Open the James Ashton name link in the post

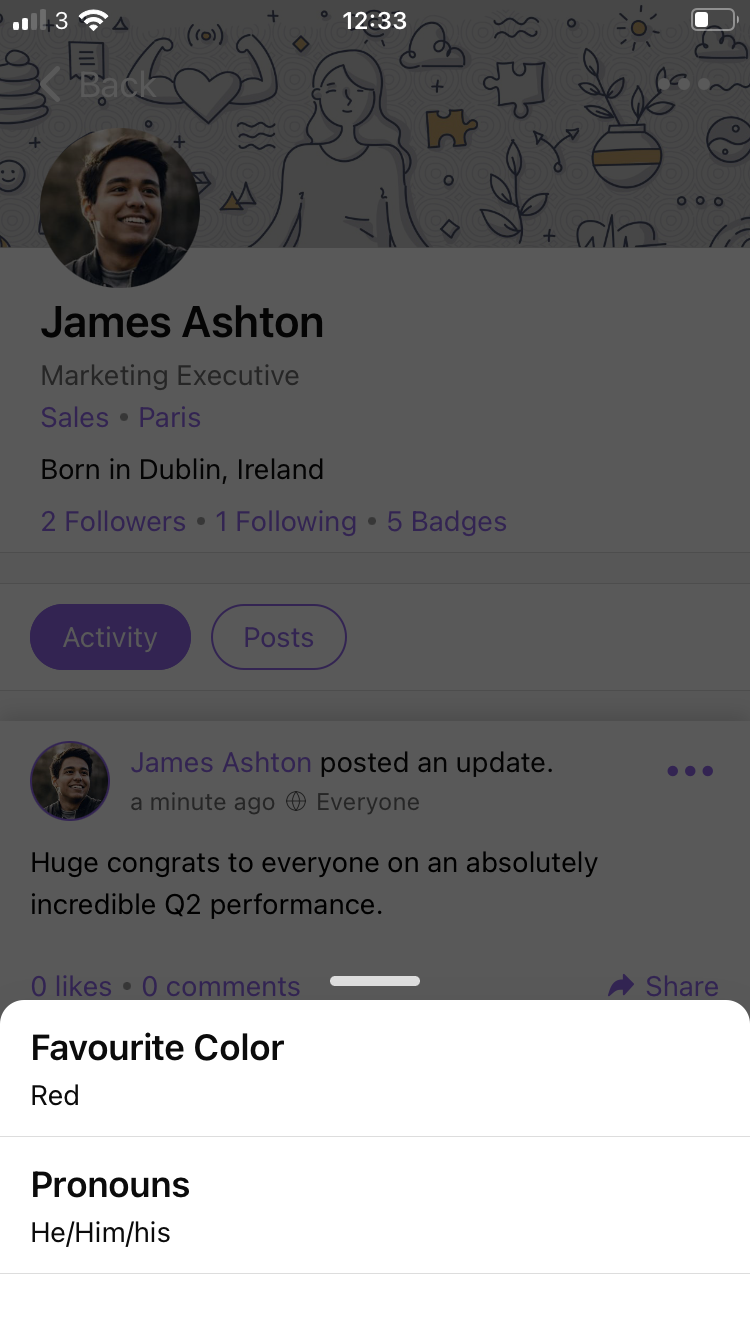pyautogui.click(x=221, y=763)
